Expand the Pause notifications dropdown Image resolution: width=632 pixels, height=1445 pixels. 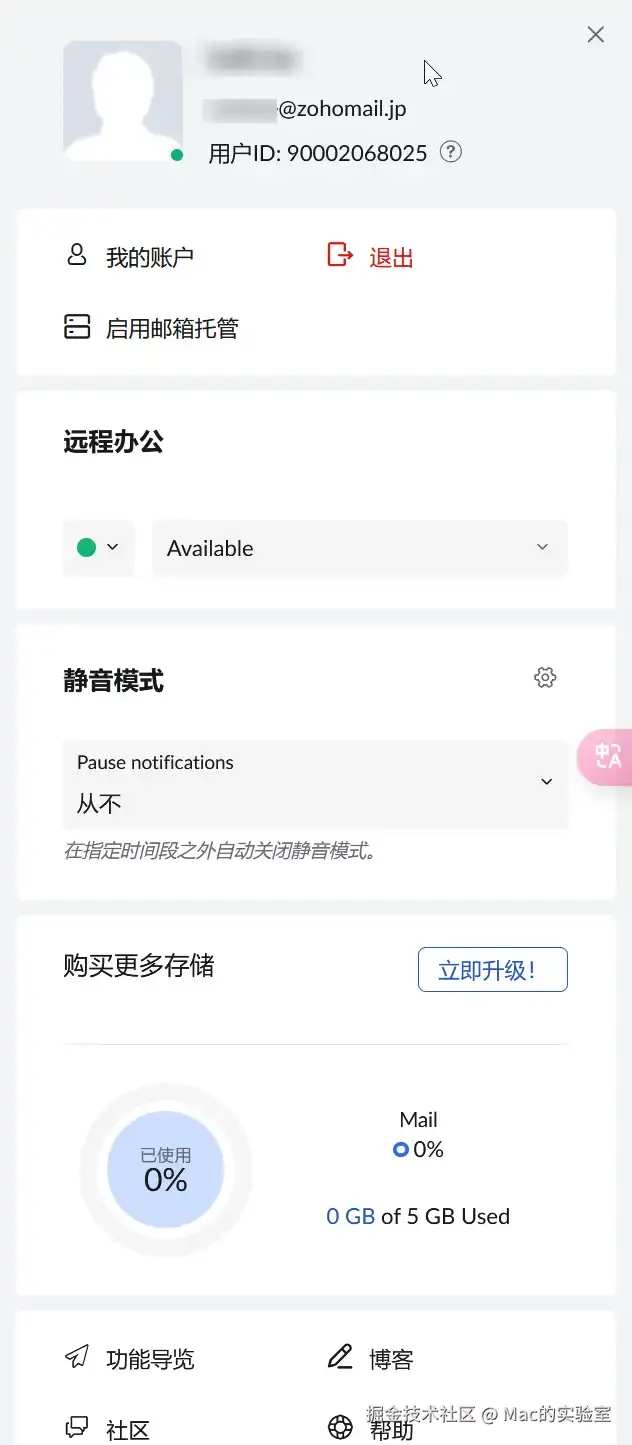tap(315, 784)
